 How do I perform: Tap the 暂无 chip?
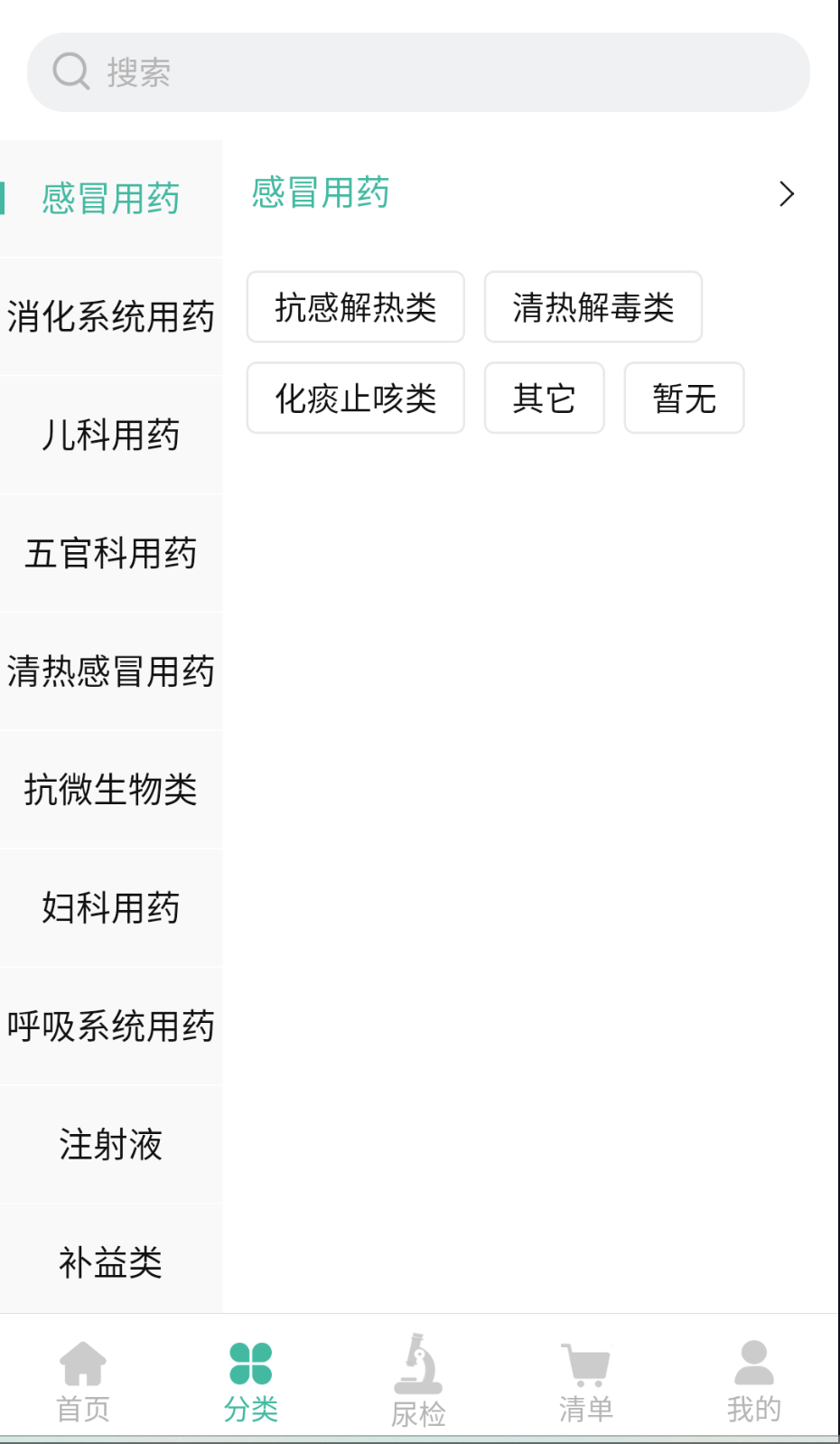(684, 399)
